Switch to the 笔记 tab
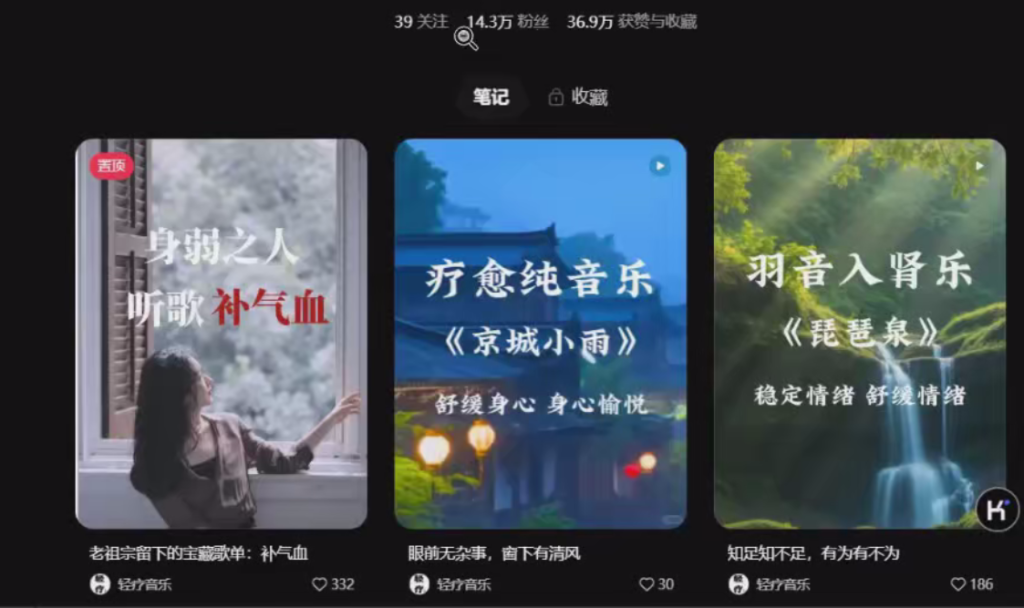This screenshot has width=1024, height=608. (x=491, y=97)
